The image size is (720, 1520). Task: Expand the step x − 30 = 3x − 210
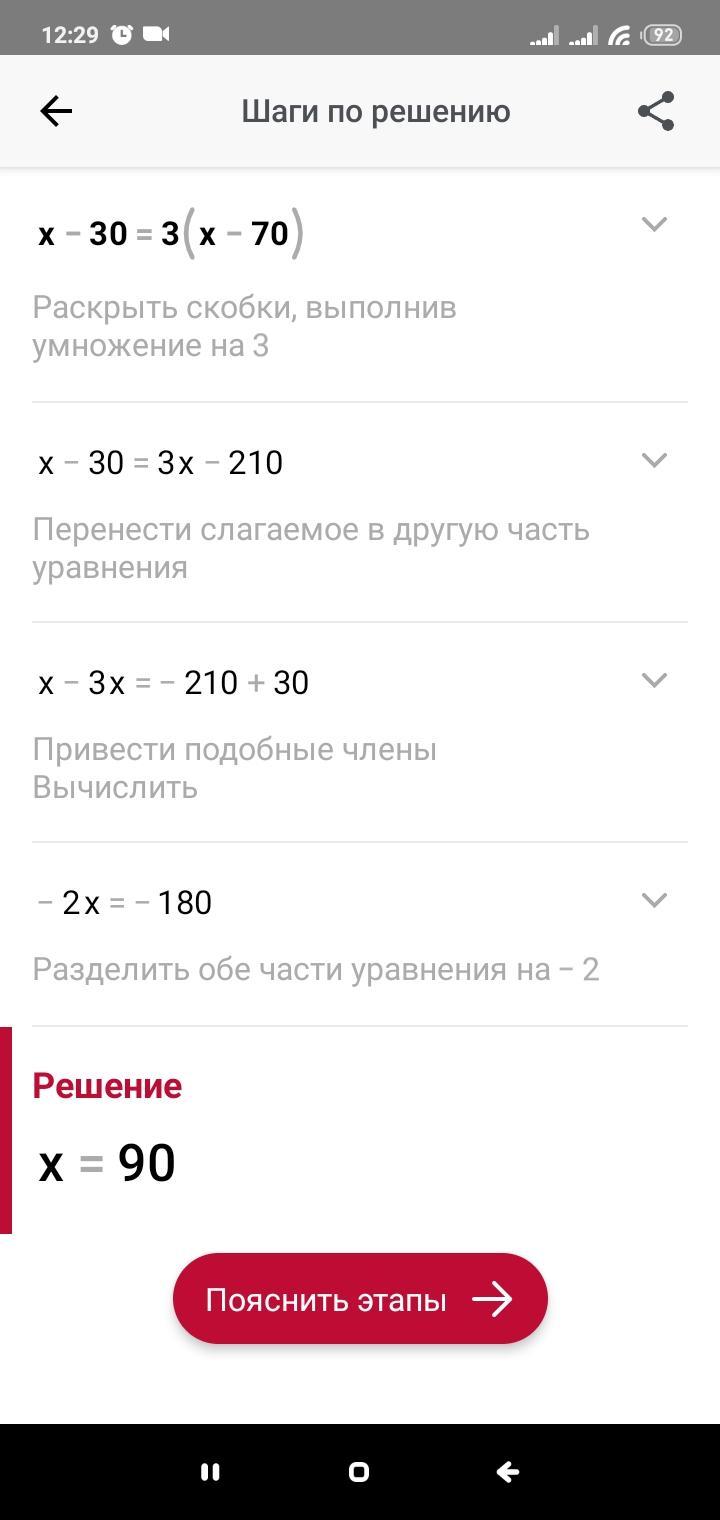point(654,461)
